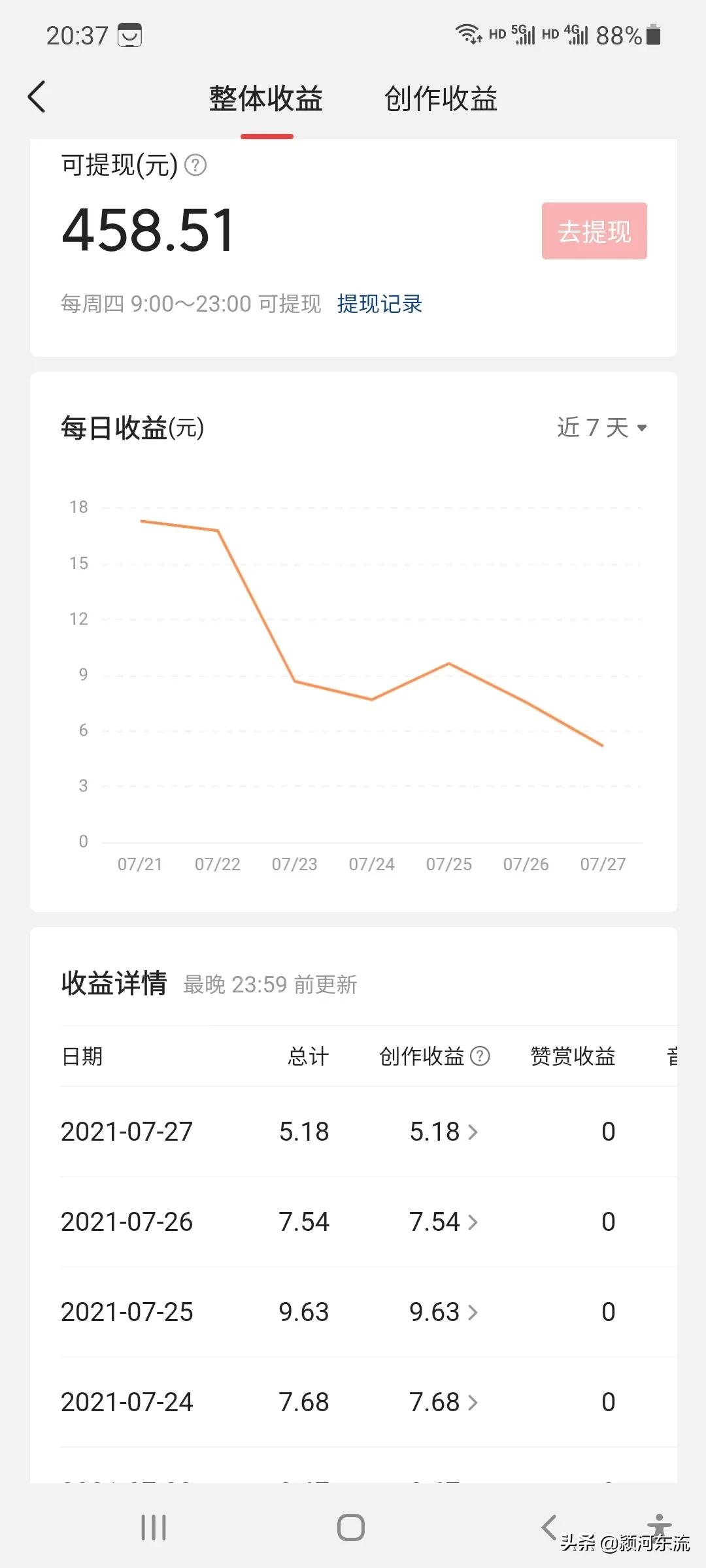View 9.63 creation earnings details for 2021-07-25
This screenshot has width=706, height=1568.
pyautogui.click(x=444, y=1312)
